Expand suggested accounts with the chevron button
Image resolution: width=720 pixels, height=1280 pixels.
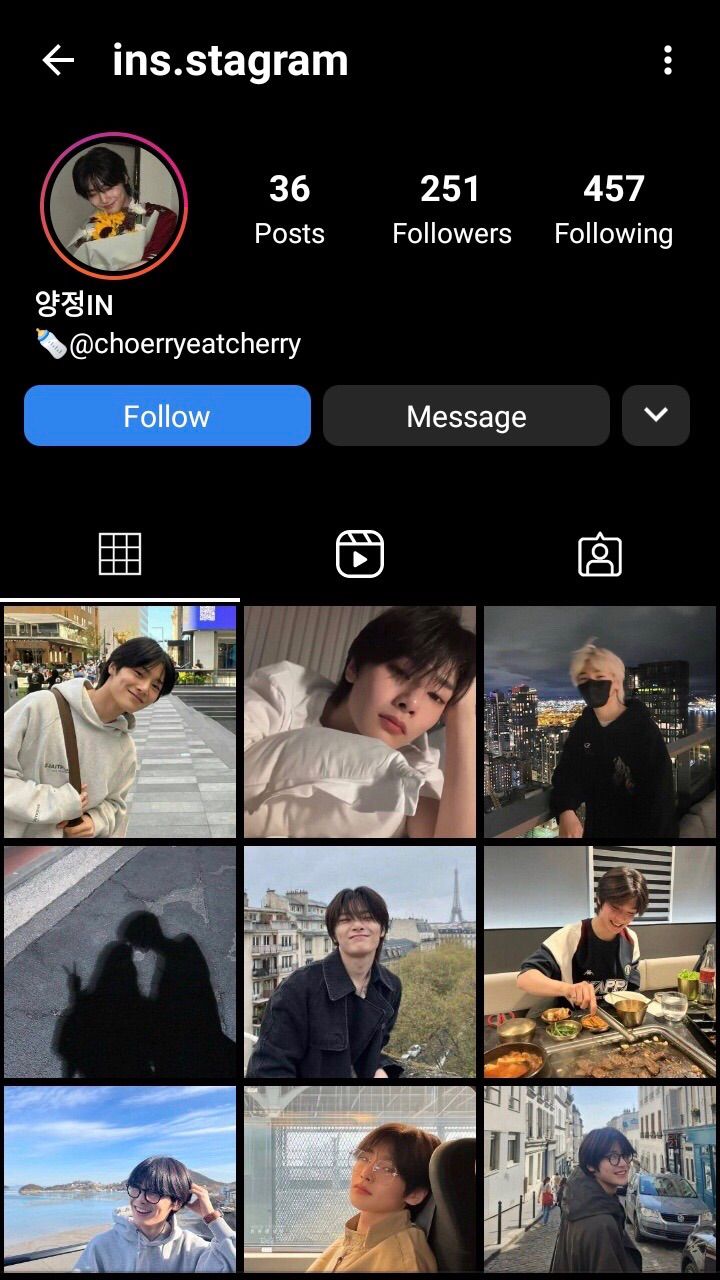(x=656, y=416)
